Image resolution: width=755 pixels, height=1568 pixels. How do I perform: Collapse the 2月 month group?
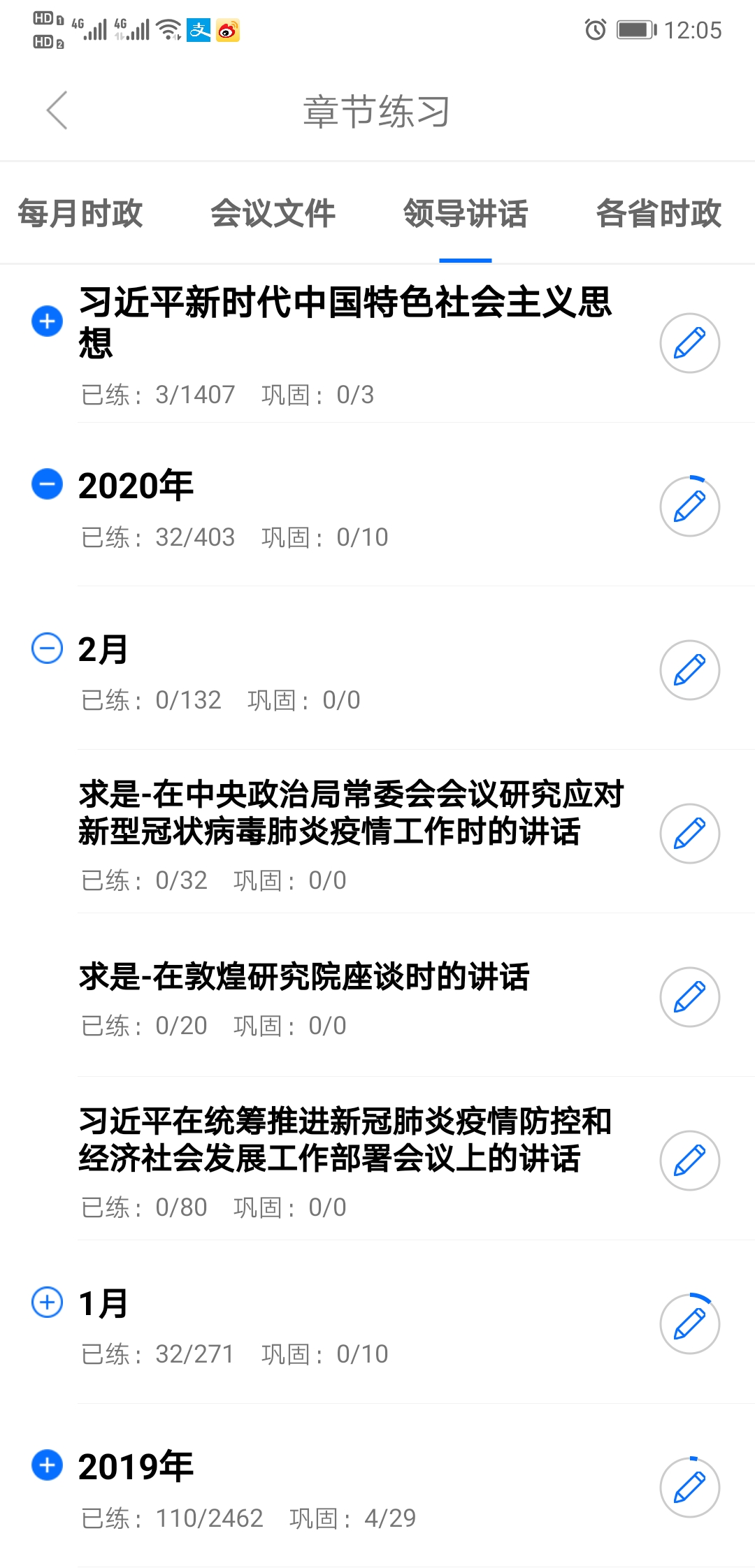point(46,648)
